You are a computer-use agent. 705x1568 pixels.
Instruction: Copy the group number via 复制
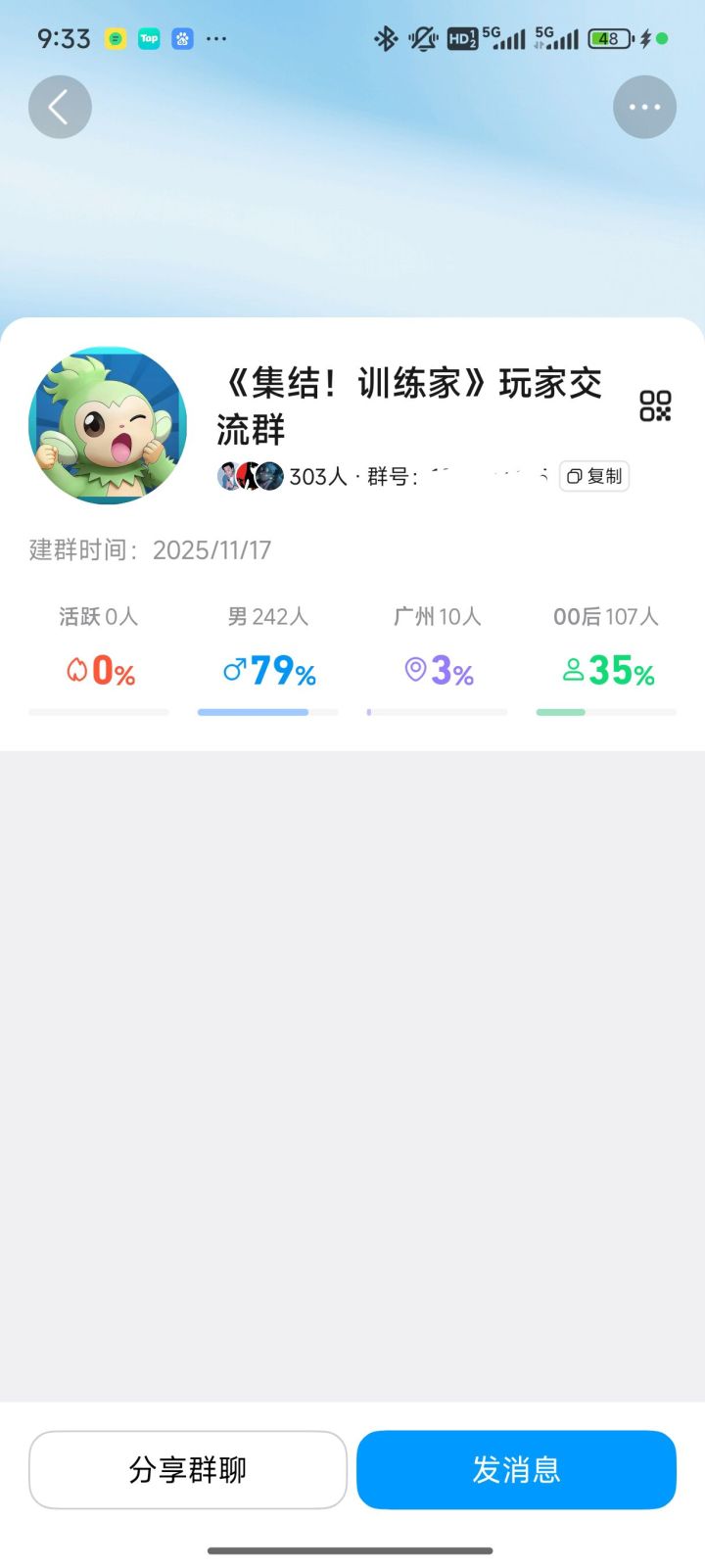[594, 476]
